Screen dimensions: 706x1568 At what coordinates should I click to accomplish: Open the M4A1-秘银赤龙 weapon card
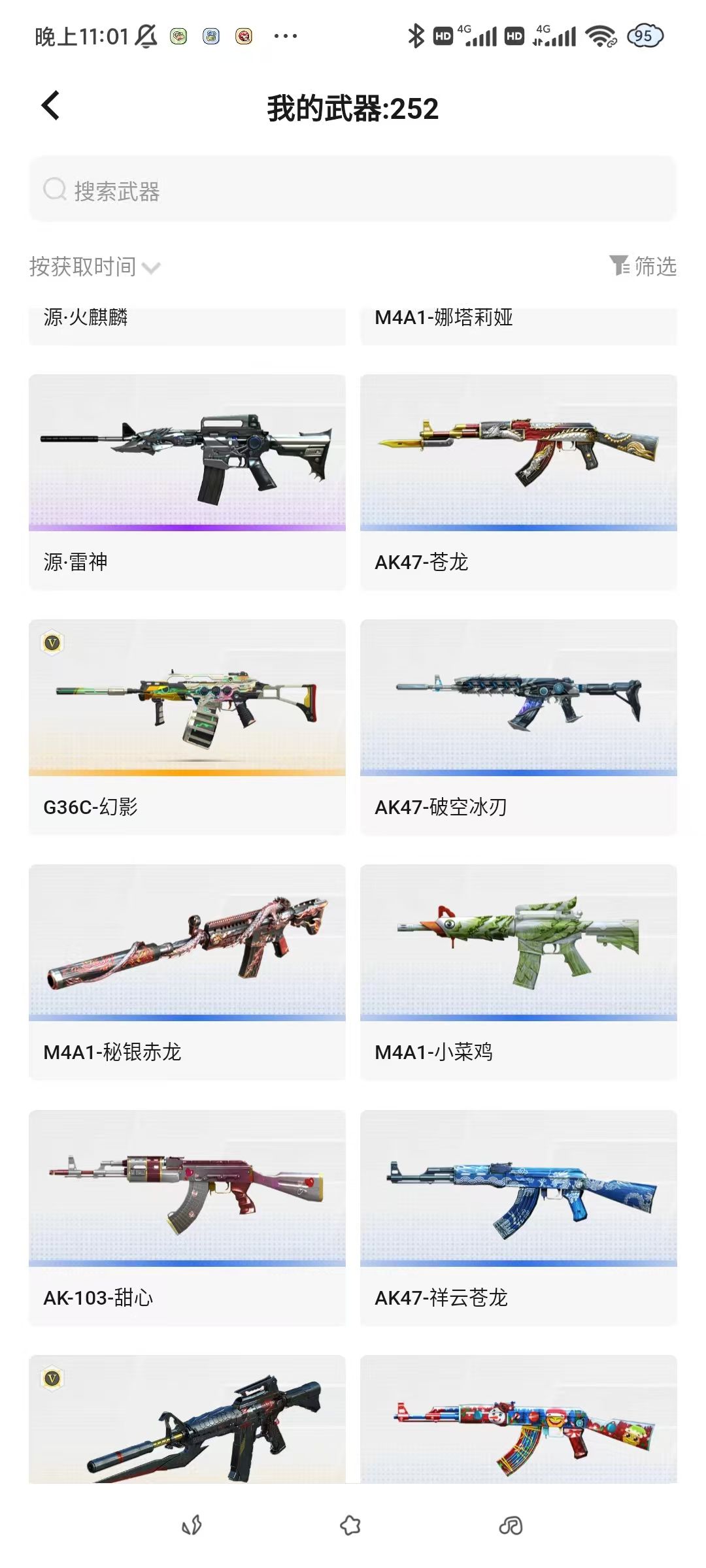pyautogui.click(x=187, y=972)
